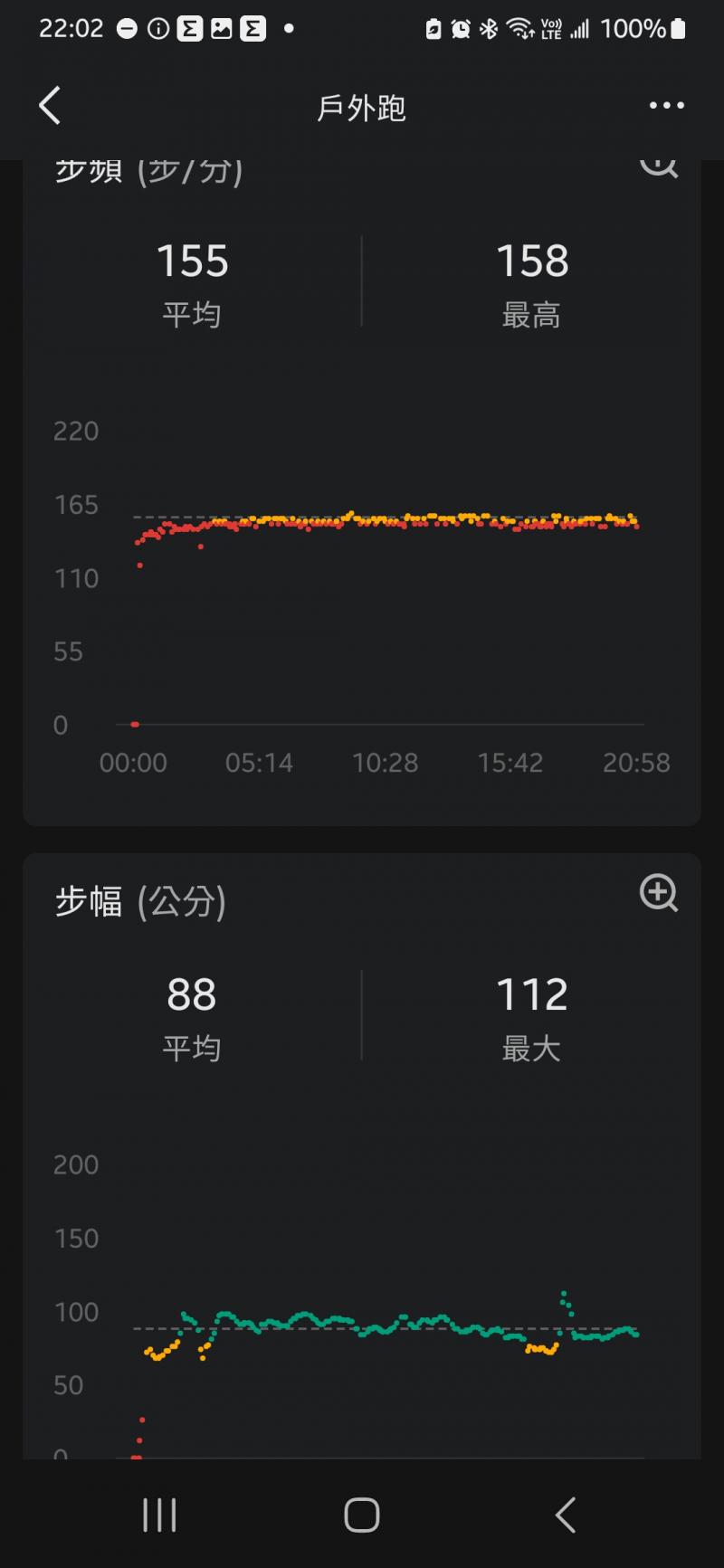Go to the phone's home screen
This screenshot has width=724, height=1568.
tap(362, 1515)
